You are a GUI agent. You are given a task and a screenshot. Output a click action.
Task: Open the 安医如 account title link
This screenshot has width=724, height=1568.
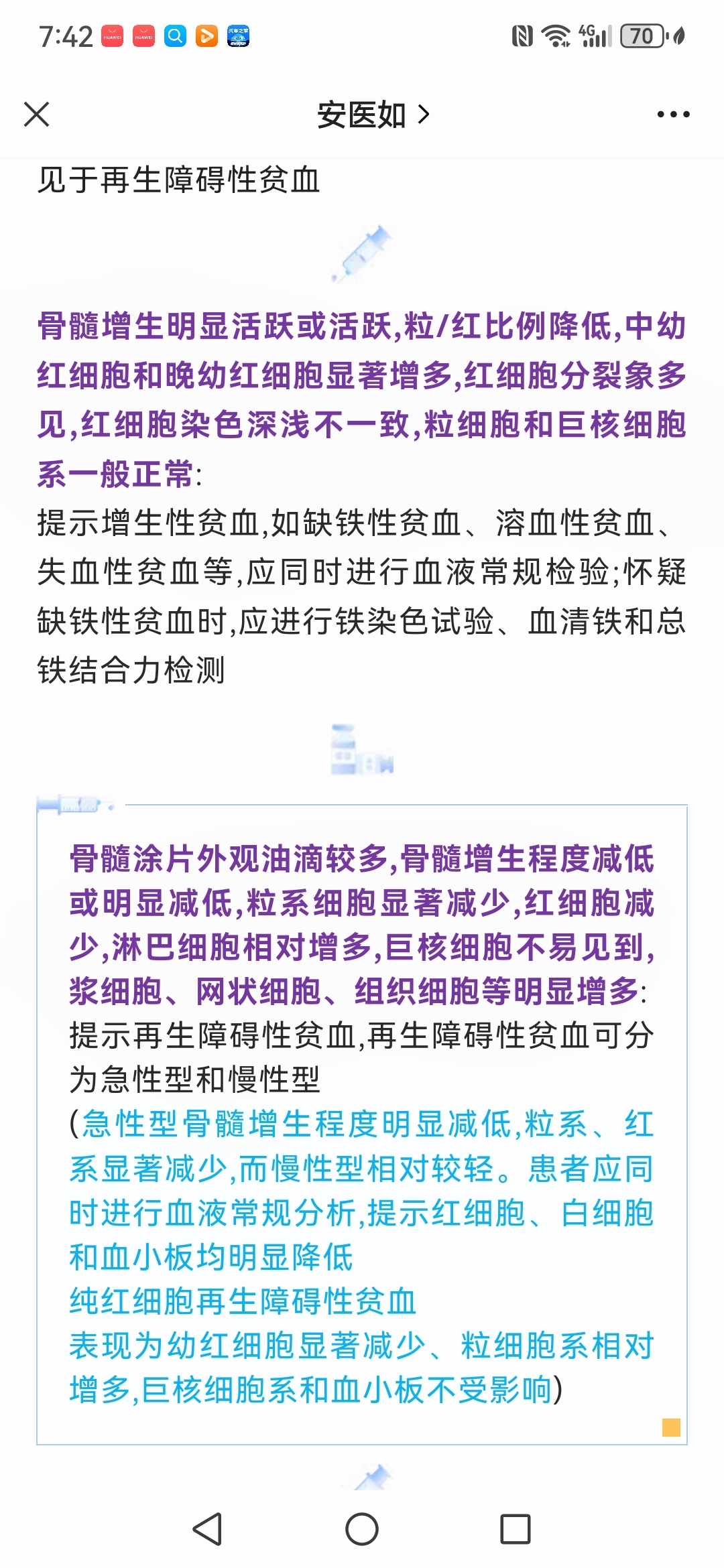[x=372, y=115]
